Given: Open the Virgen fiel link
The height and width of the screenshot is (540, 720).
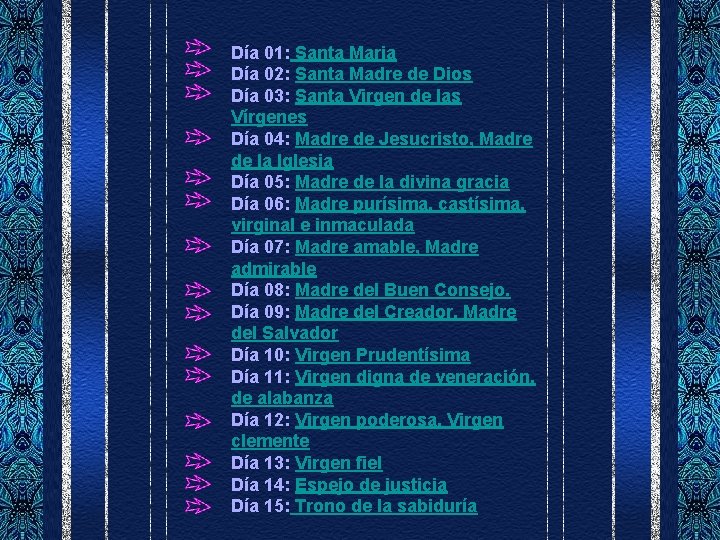Looking at the screenshot, I should [338, 463].
